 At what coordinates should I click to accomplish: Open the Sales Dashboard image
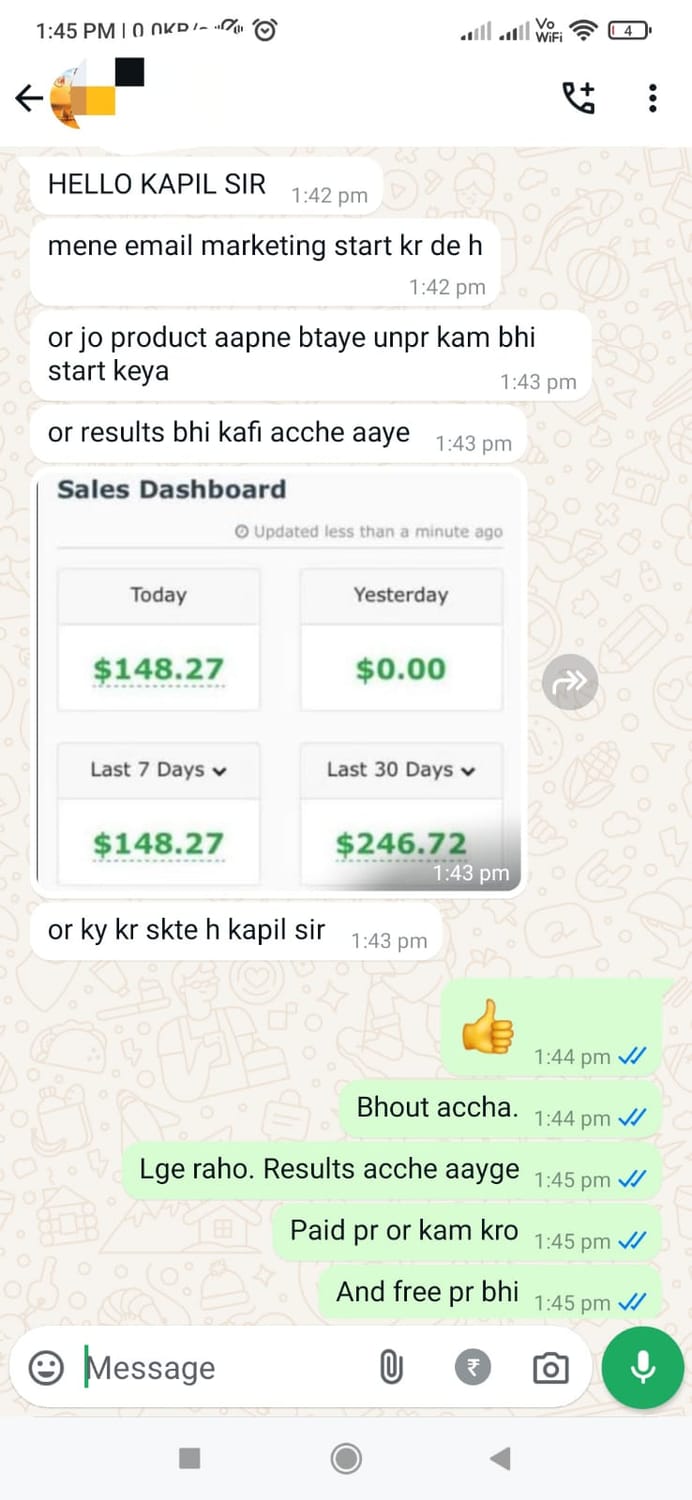279,680
